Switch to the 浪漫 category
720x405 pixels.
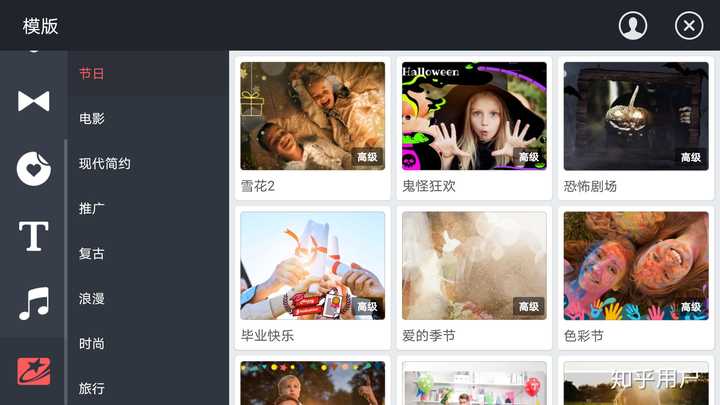coord(92,298)
